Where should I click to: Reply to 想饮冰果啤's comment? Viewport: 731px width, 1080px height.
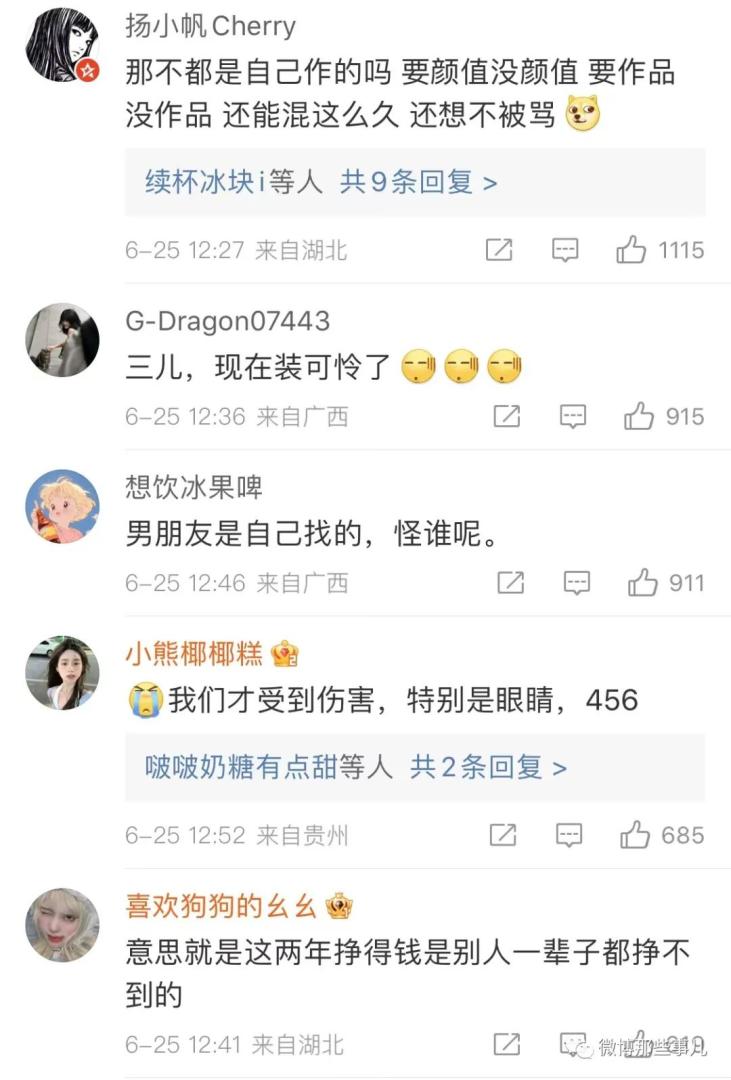point(576,582)
